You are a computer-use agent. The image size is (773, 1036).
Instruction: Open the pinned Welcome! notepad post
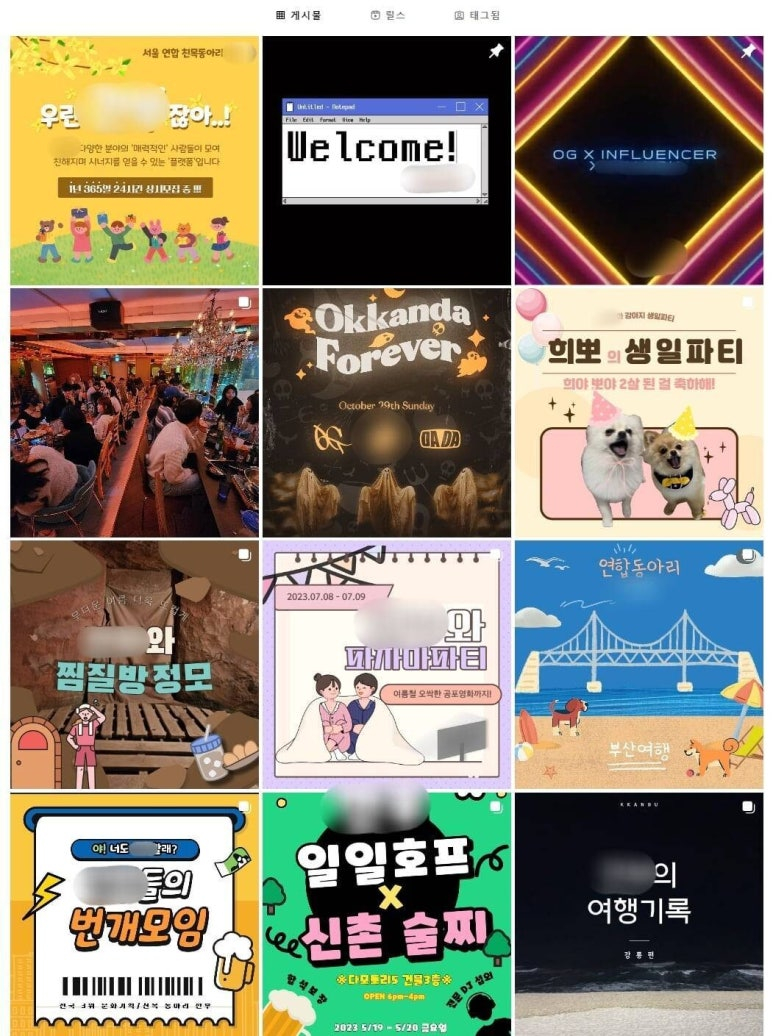tap(386, 161)
